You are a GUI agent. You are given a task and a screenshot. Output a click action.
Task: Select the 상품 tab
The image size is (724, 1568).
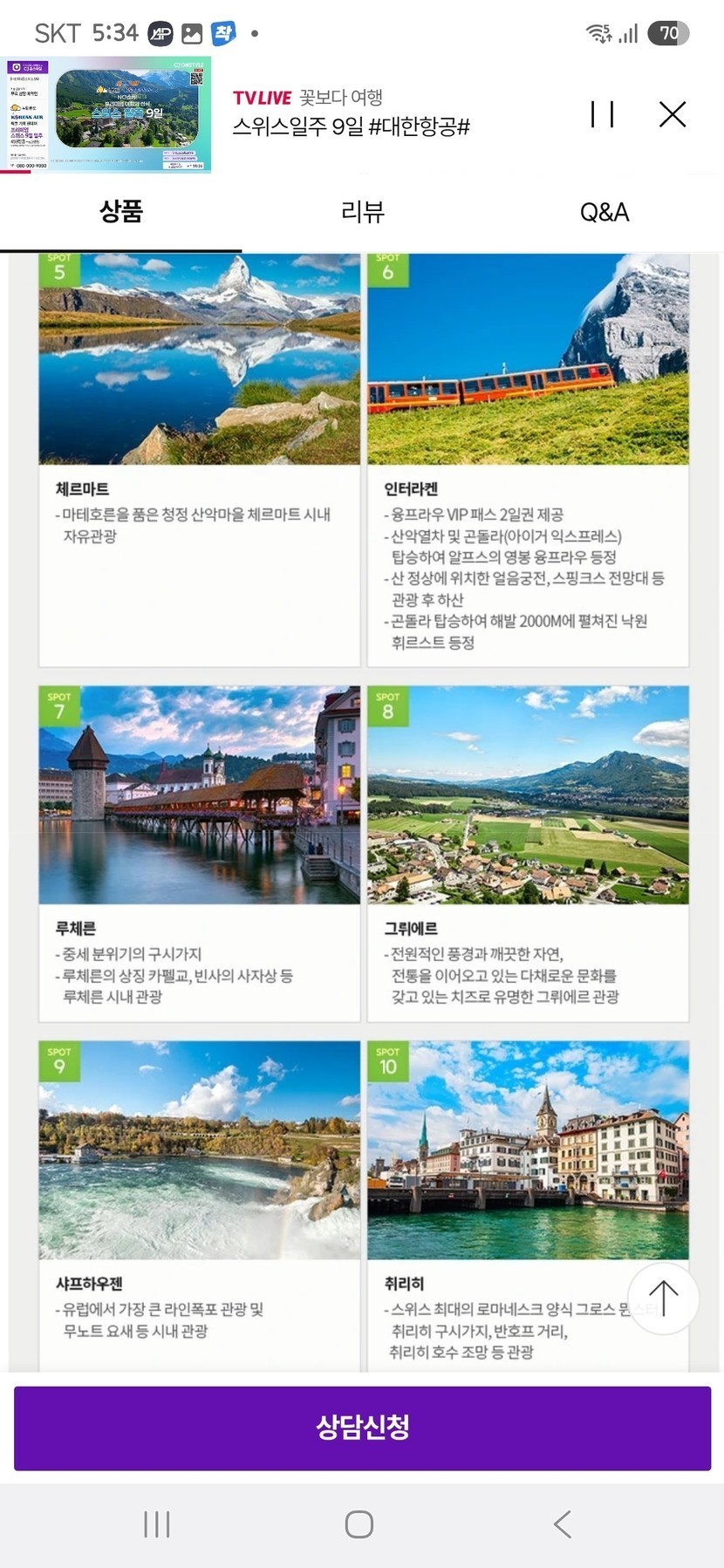pos(121,212)
